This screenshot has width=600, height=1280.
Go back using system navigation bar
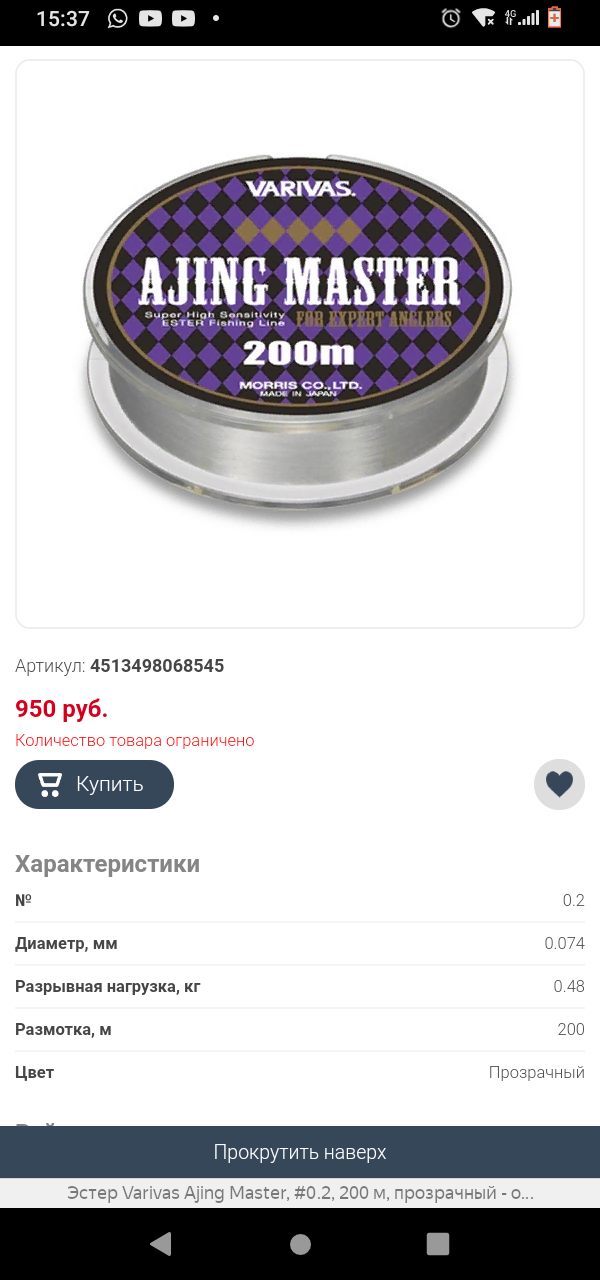[160, 1243]
